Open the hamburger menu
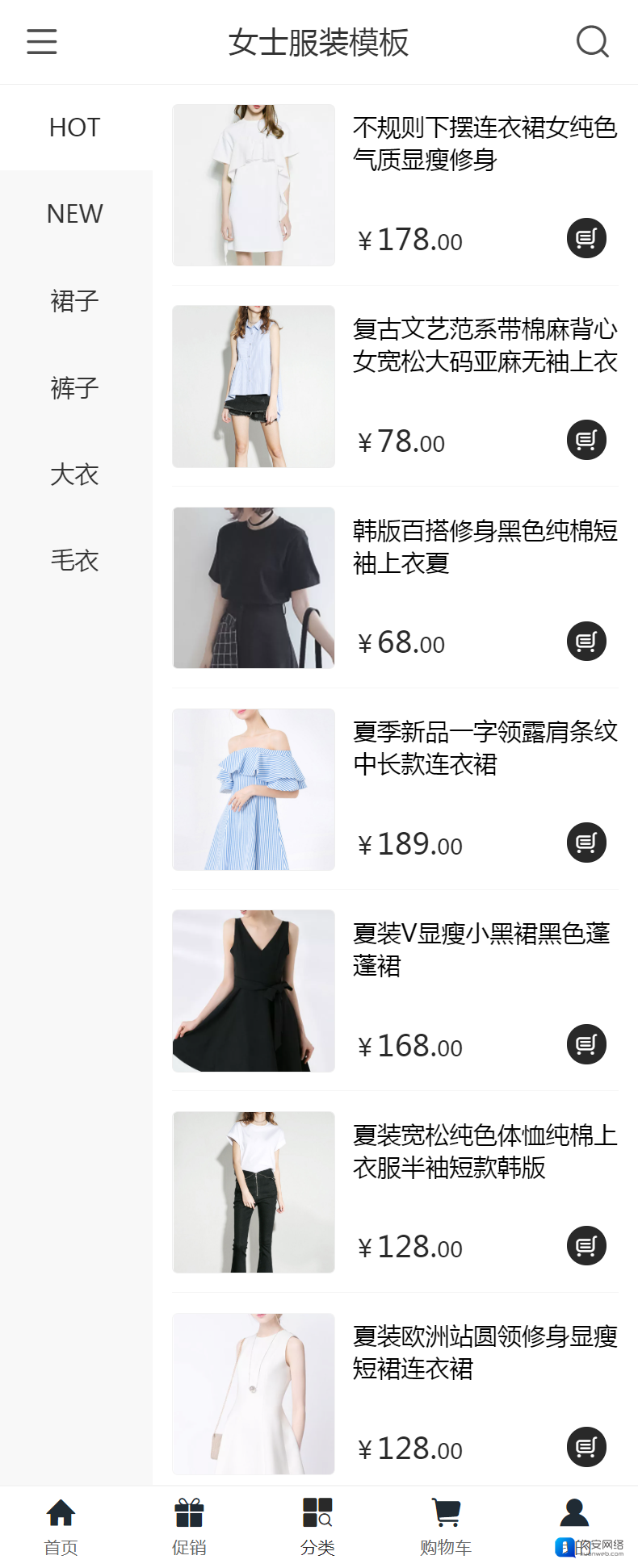Screen dimensions: 638x1568 tap(42, 42)
